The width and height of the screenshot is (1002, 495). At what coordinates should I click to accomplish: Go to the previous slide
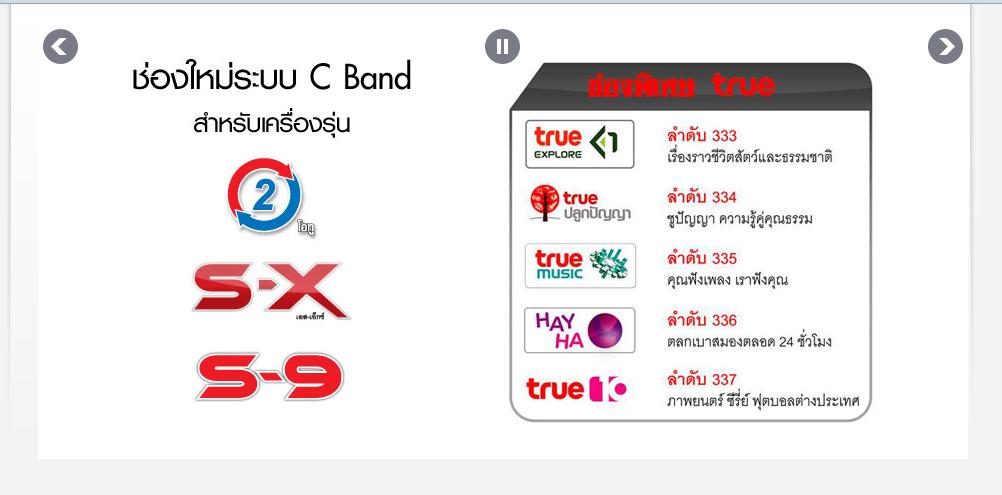click(x=60, y=46)
